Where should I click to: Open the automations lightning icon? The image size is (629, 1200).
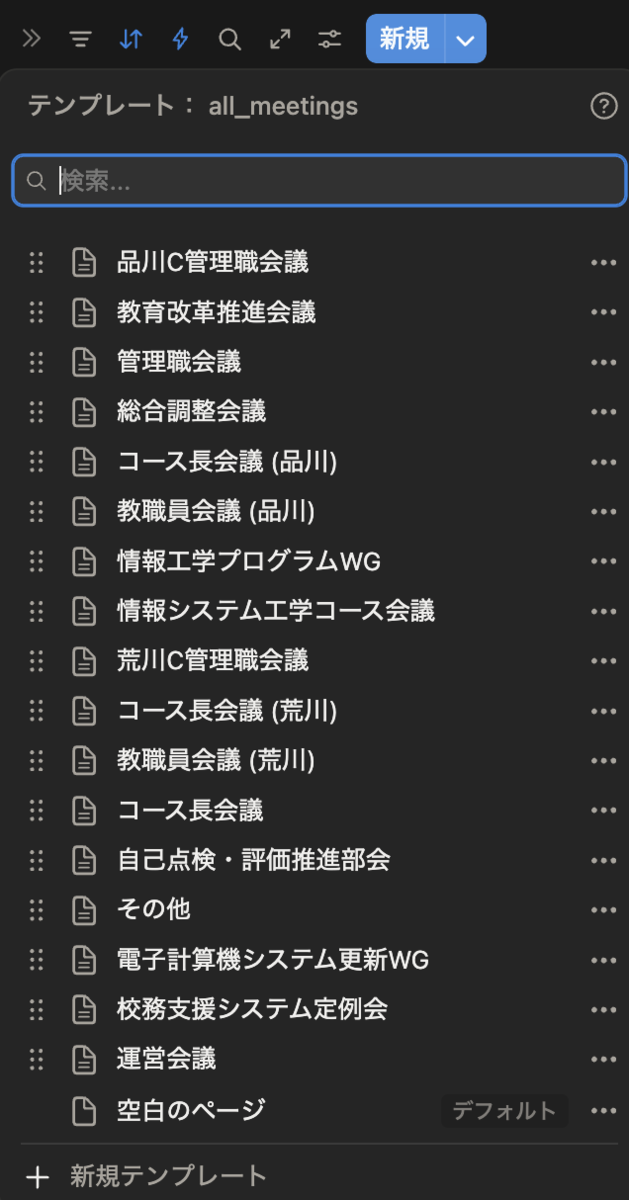[x=180, y=40]
